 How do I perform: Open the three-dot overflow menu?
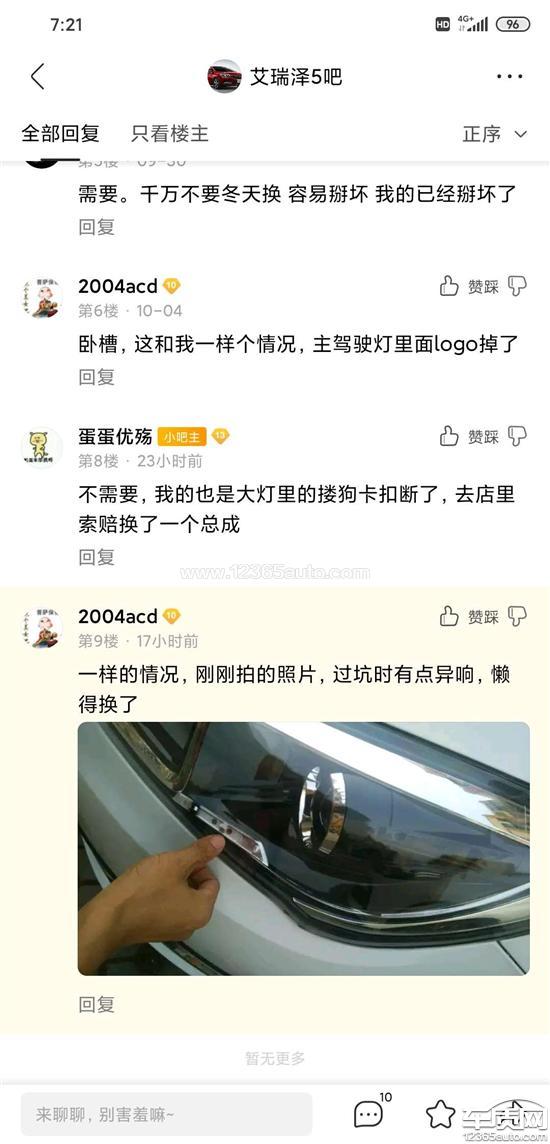tap(509, 77)
